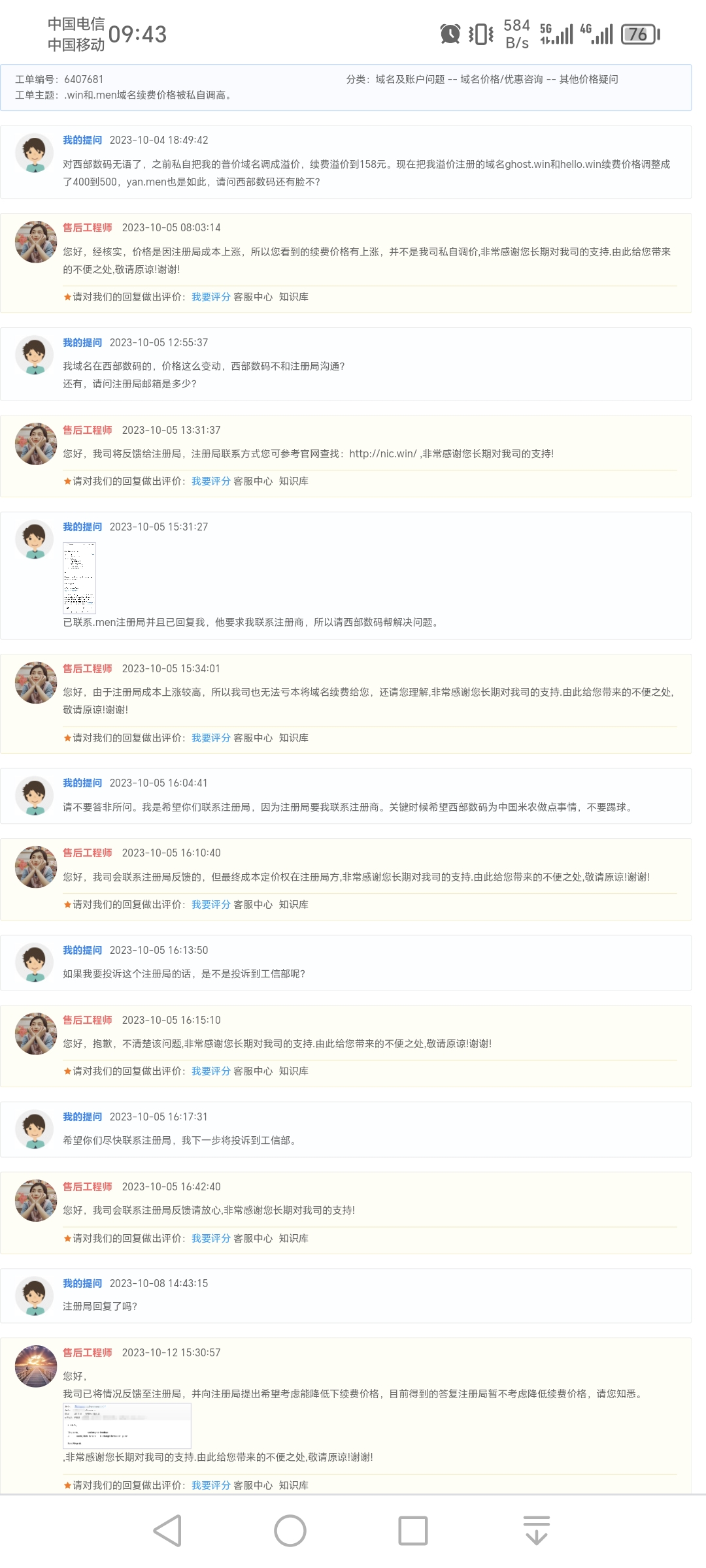This screenshot has height=1568, width=706.
Task: Rate the 16:10:40 reply via 我要评分
Action: 210,905
